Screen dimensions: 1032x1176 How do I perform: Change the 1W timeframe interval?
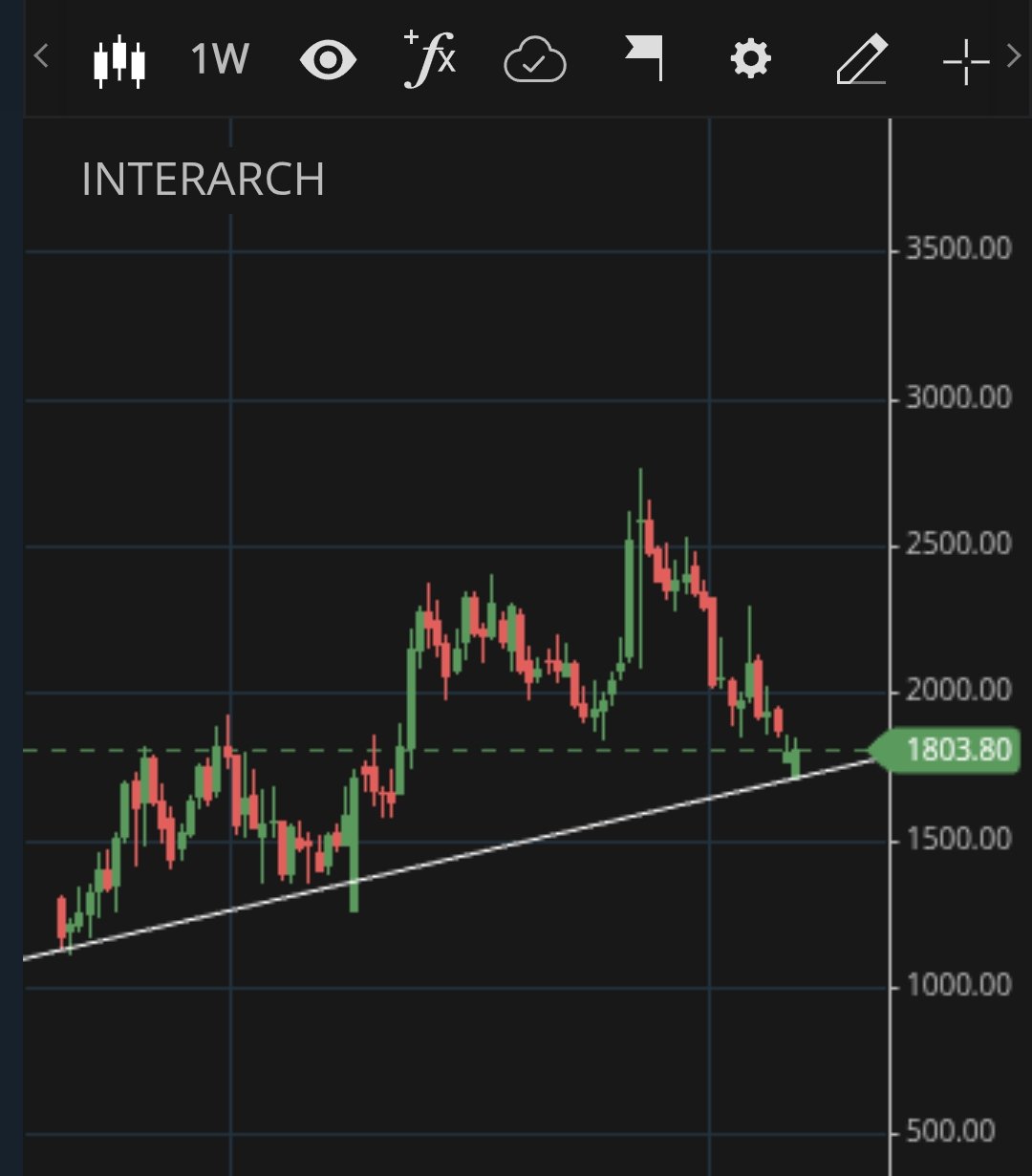pos(220,61)
